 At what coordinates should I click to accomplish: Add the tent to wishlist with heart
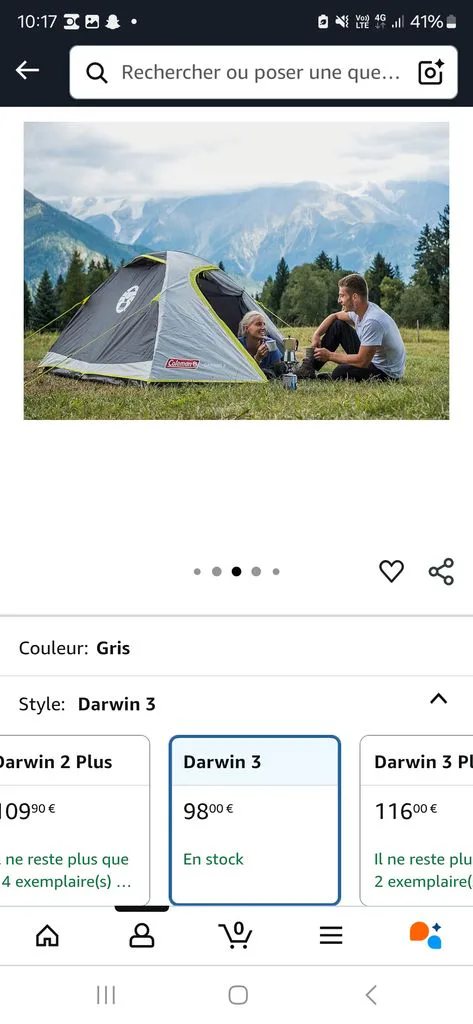coord(391,571)
